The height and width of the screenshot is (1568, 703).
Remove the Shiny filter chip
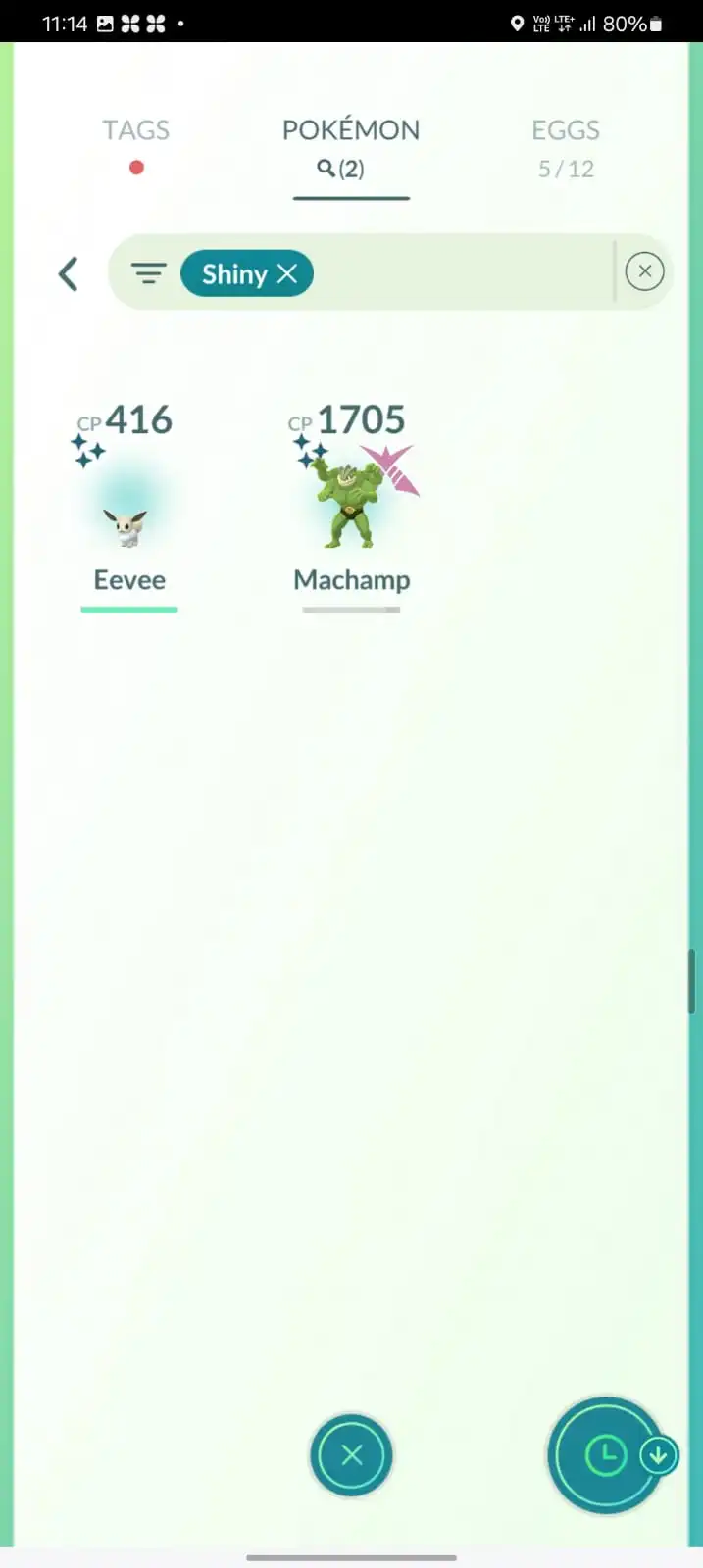[x=287, y=274]
